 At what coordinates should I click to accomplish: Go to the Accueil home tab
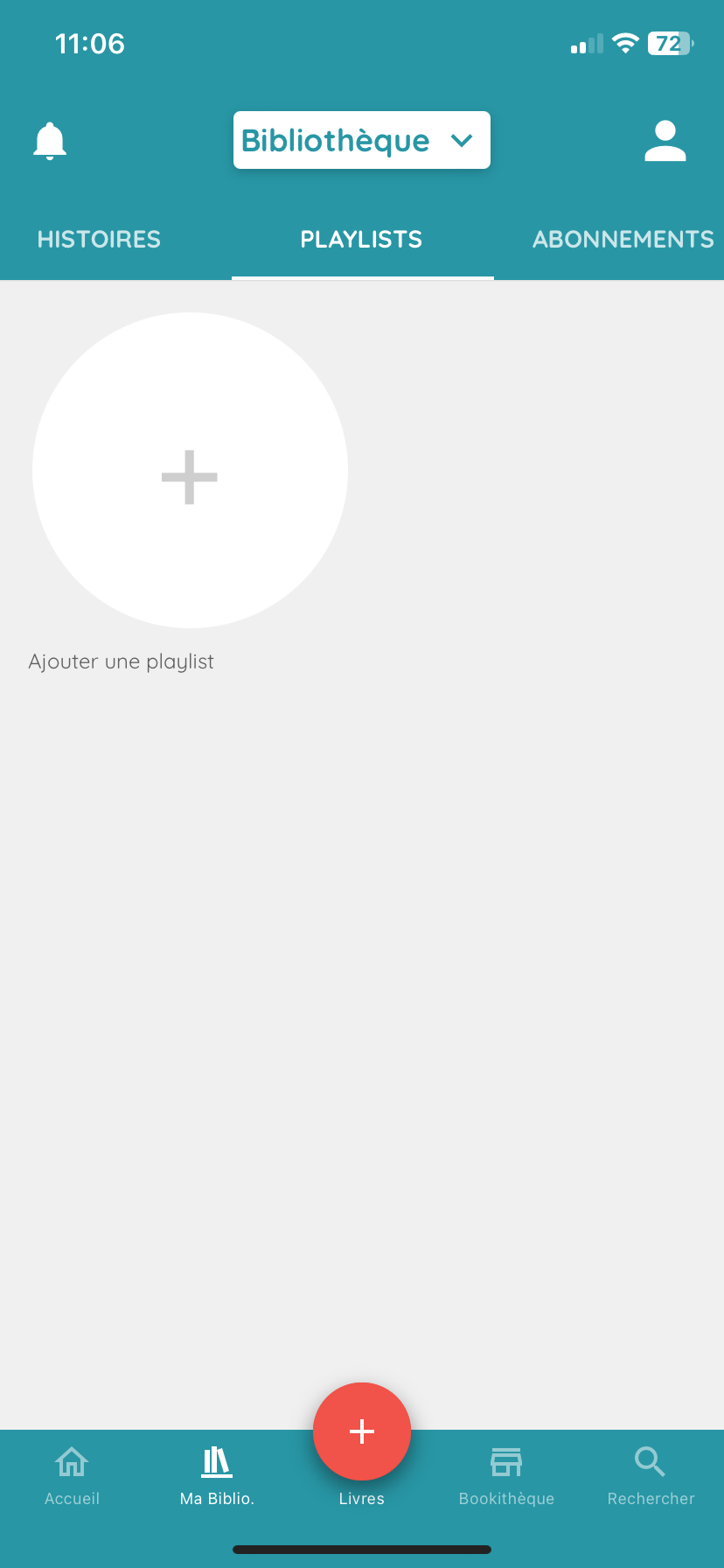(x=72, y=1475)
